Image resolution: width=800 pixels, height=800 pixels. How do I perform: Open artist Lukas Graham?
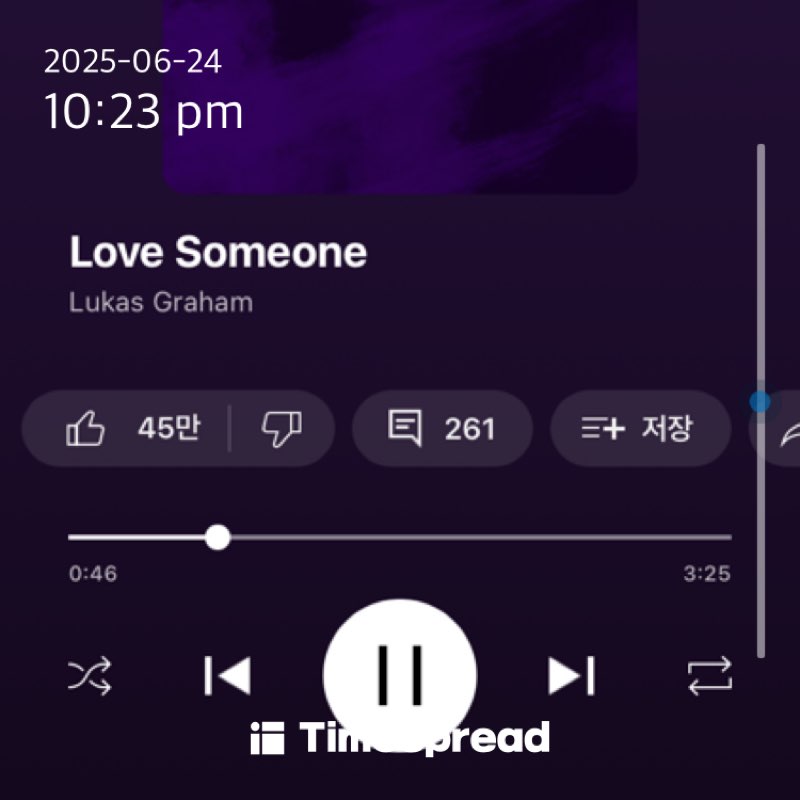click(160, 302)
